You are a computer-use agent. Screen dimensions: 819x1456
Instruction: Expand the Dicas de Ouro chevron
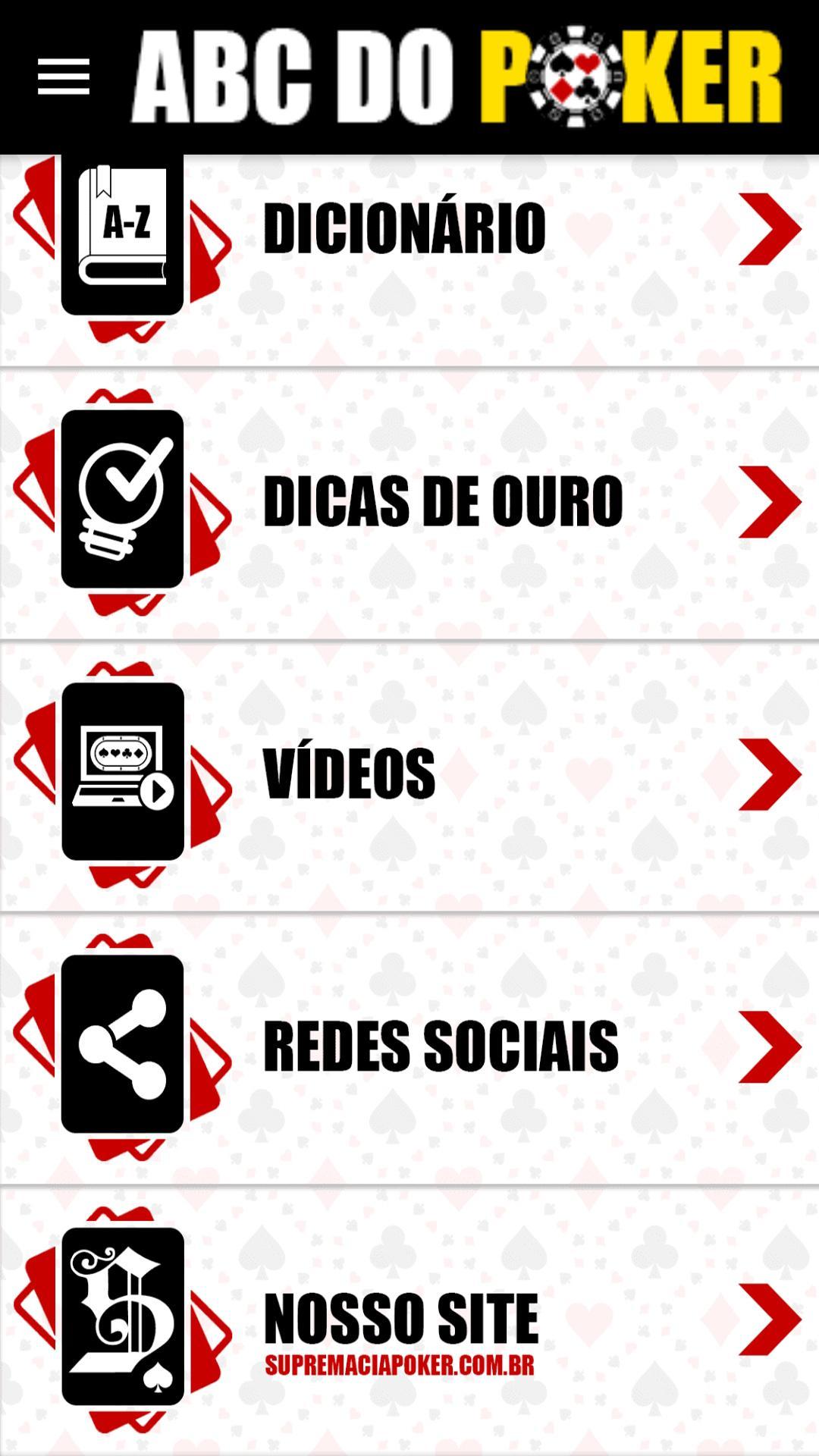768,500
